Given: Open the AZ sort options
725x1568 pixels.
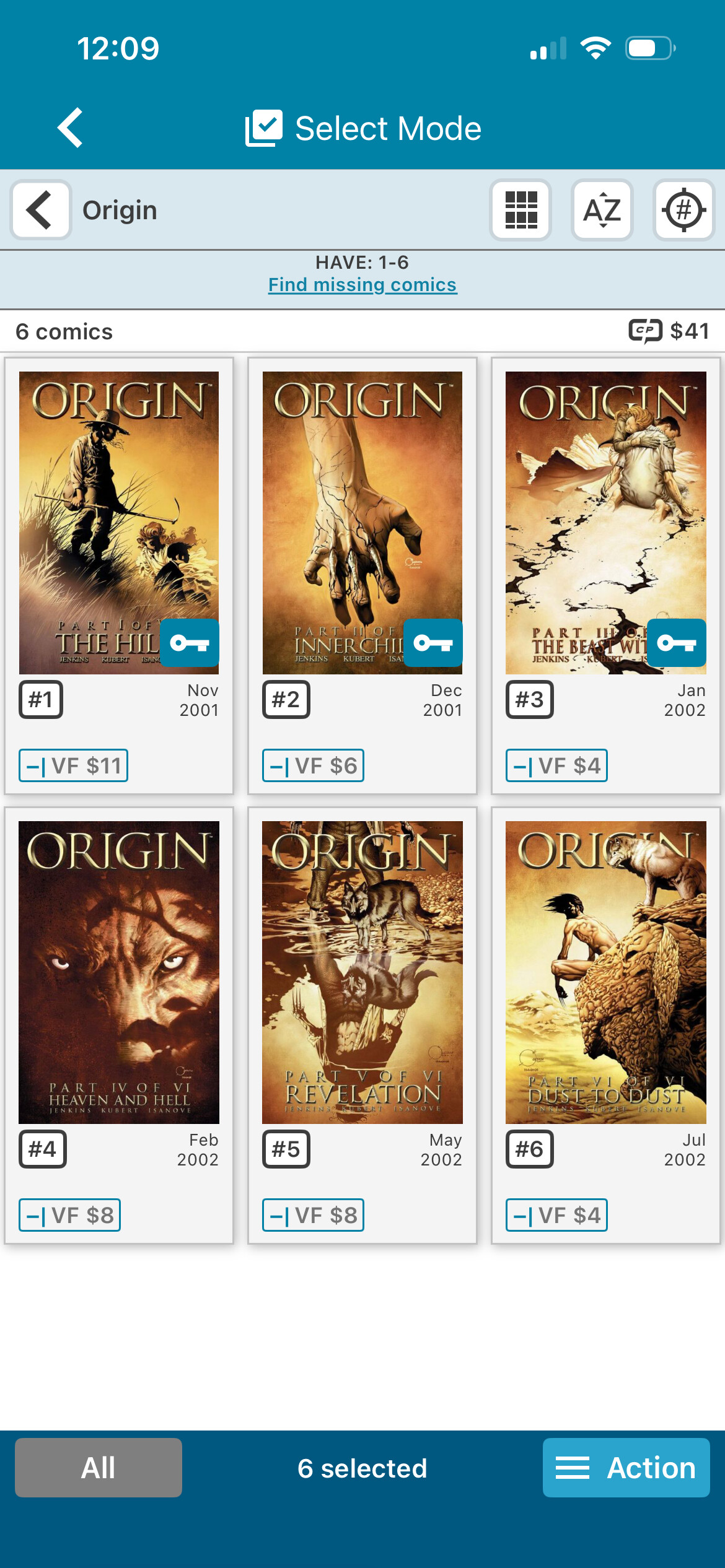Looking at the screenshot, I should point(602,210).
